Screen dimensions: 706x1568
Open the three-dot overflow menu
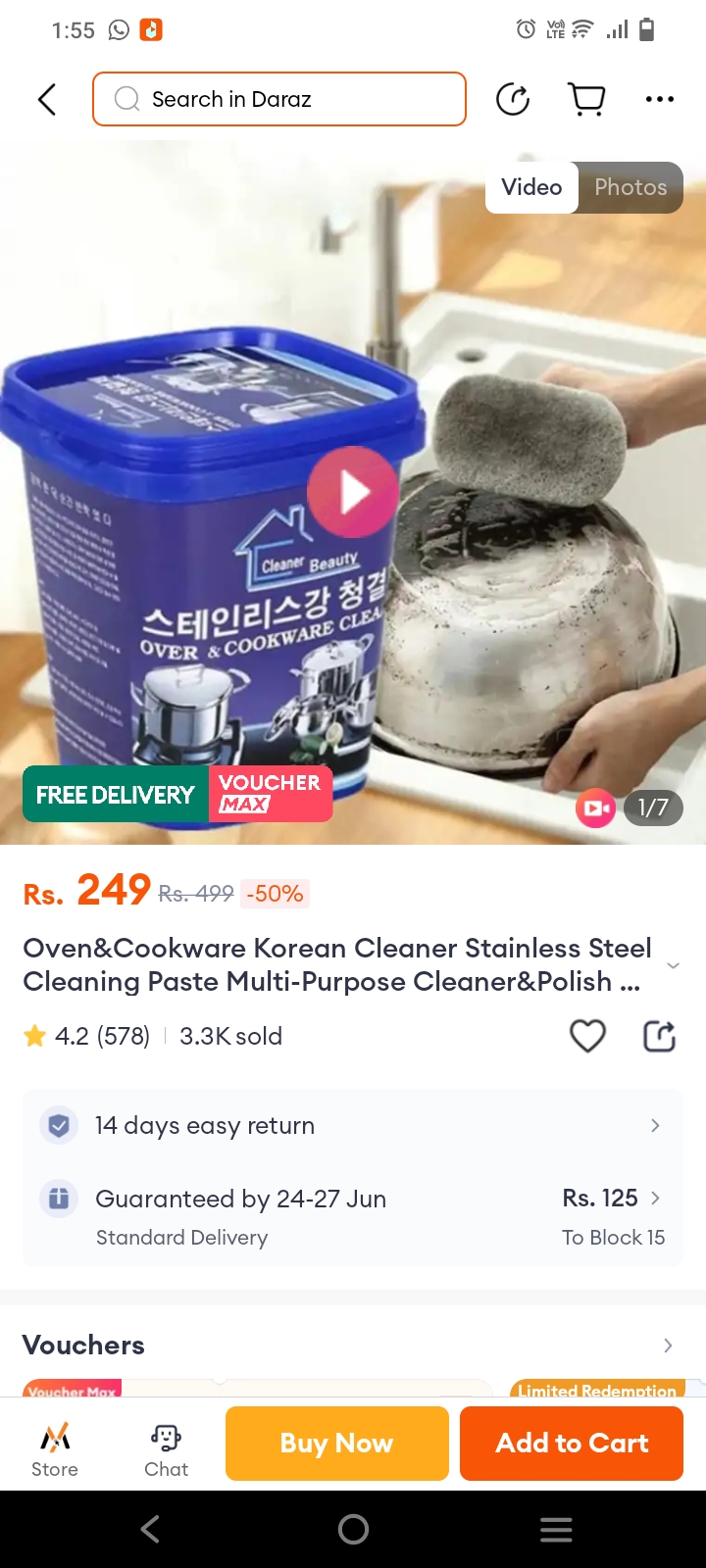659,99
